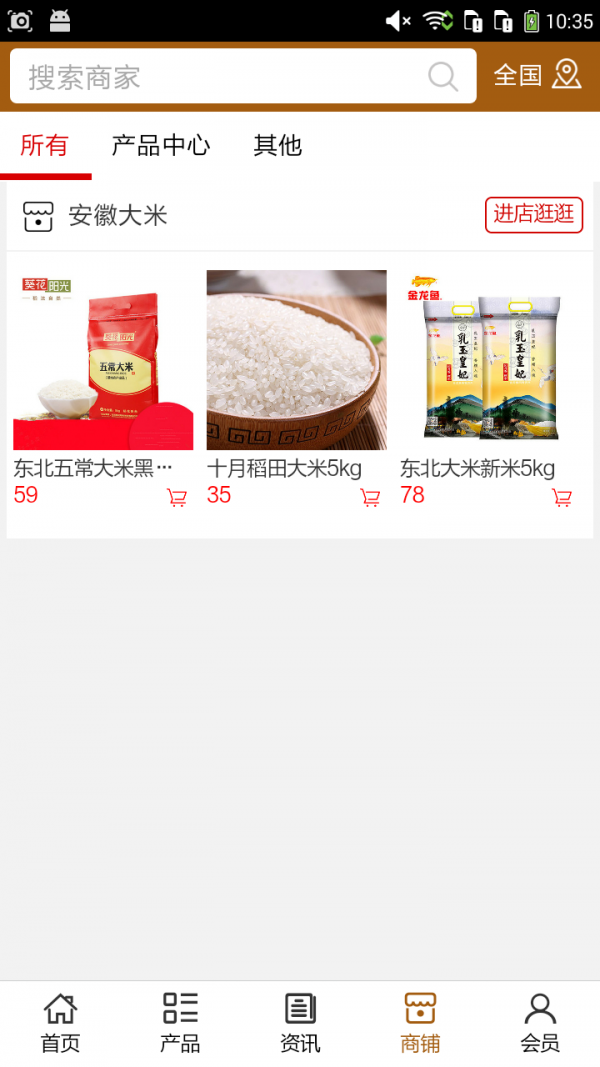
Task: Open the 产品 bottom tab
Action: click(180, 1023)
